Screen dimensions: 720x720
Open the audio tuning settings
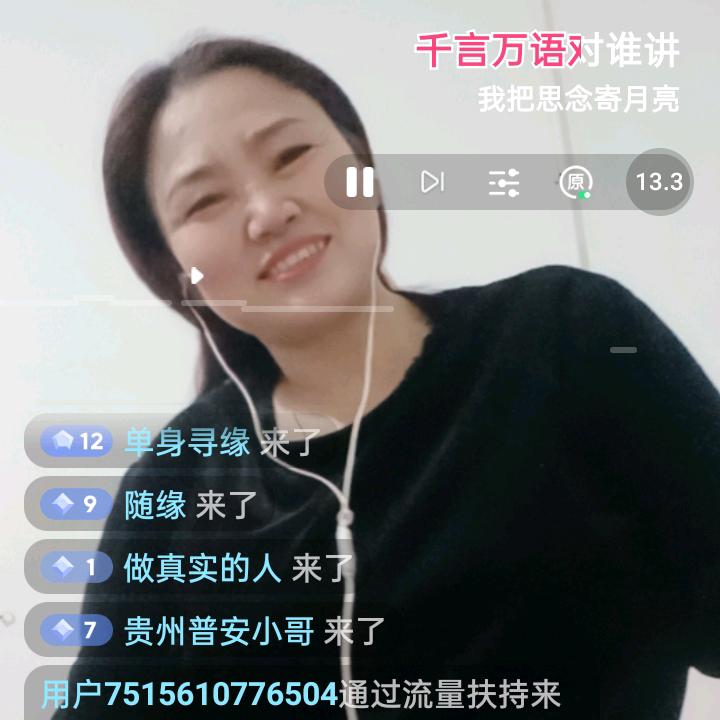tap(503, 182)
